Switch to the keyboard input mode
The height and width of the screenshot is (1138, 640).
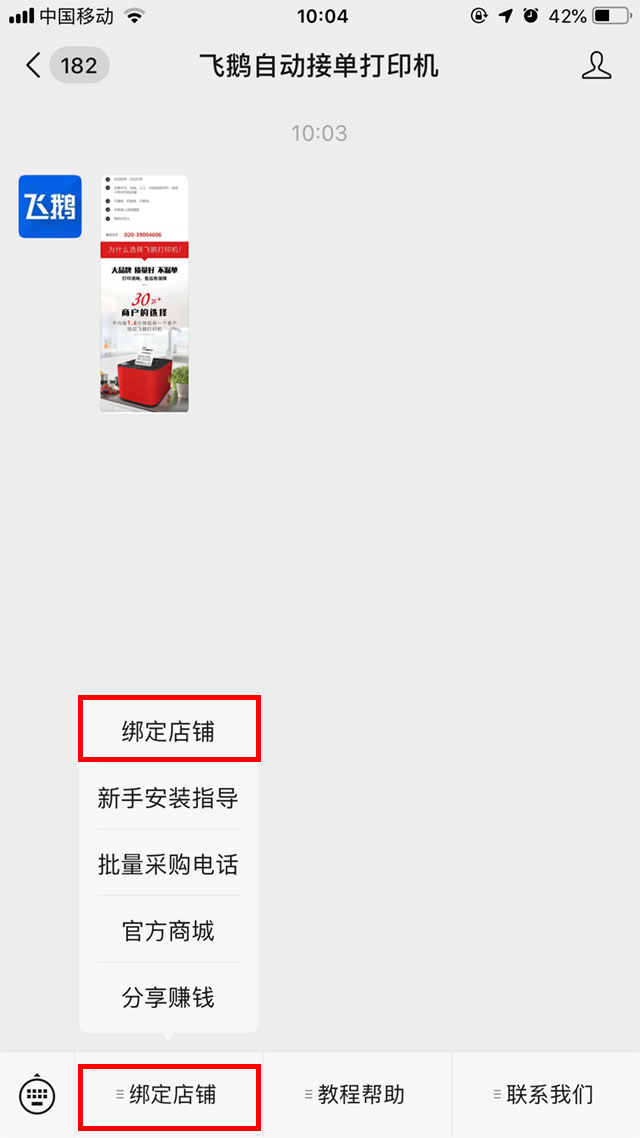37,1094
